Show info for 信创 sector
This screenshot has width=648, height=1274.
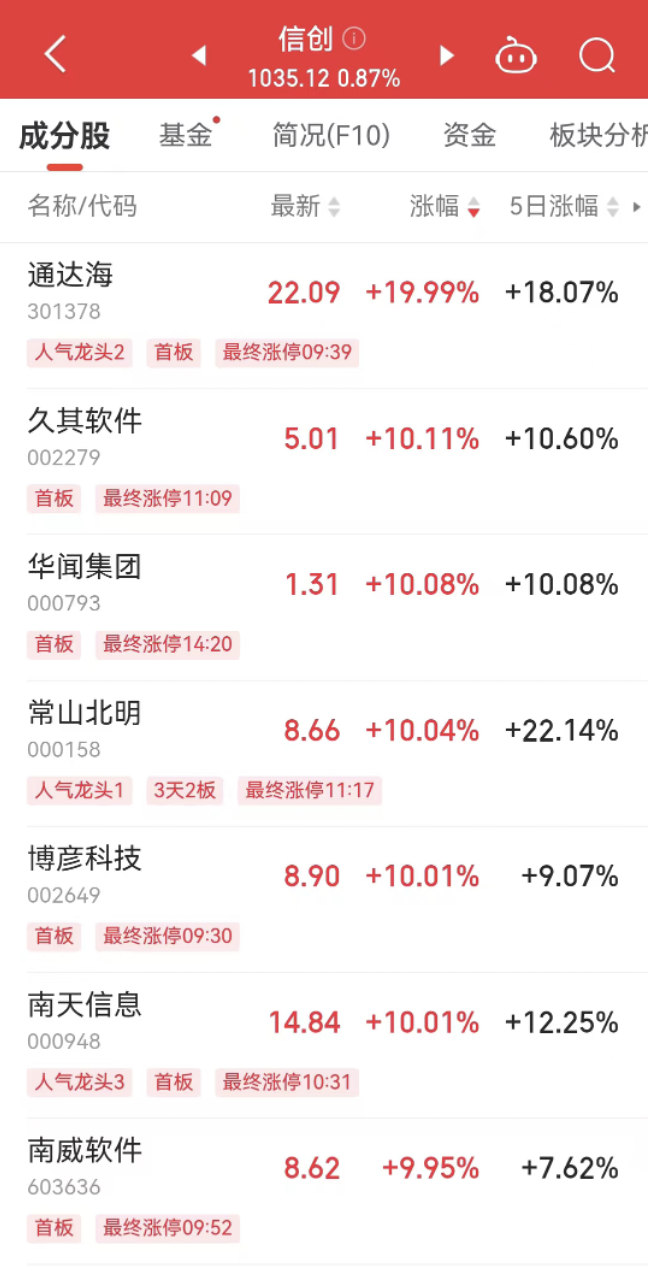click(x=354, y=39)
